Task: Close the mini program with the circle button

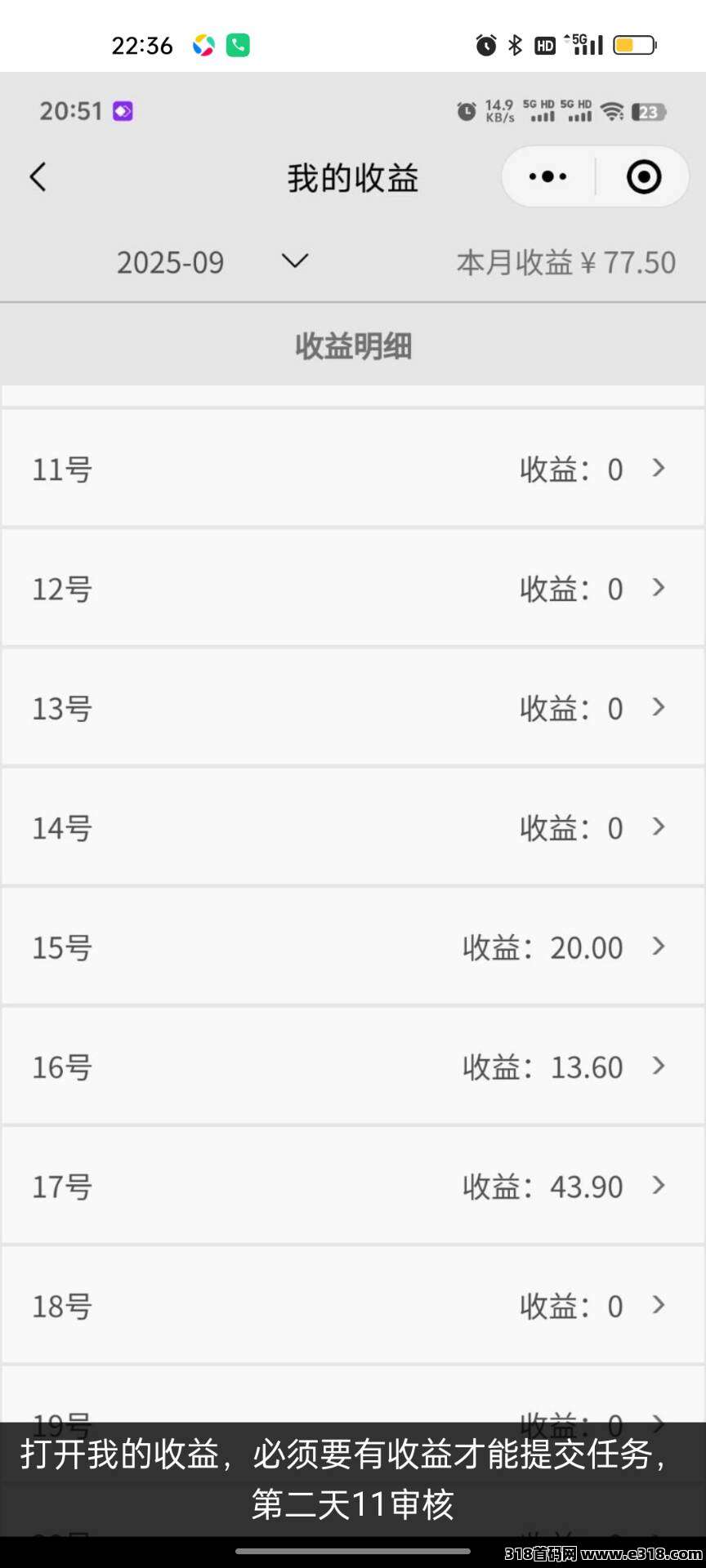Action: tap(643, 176)
